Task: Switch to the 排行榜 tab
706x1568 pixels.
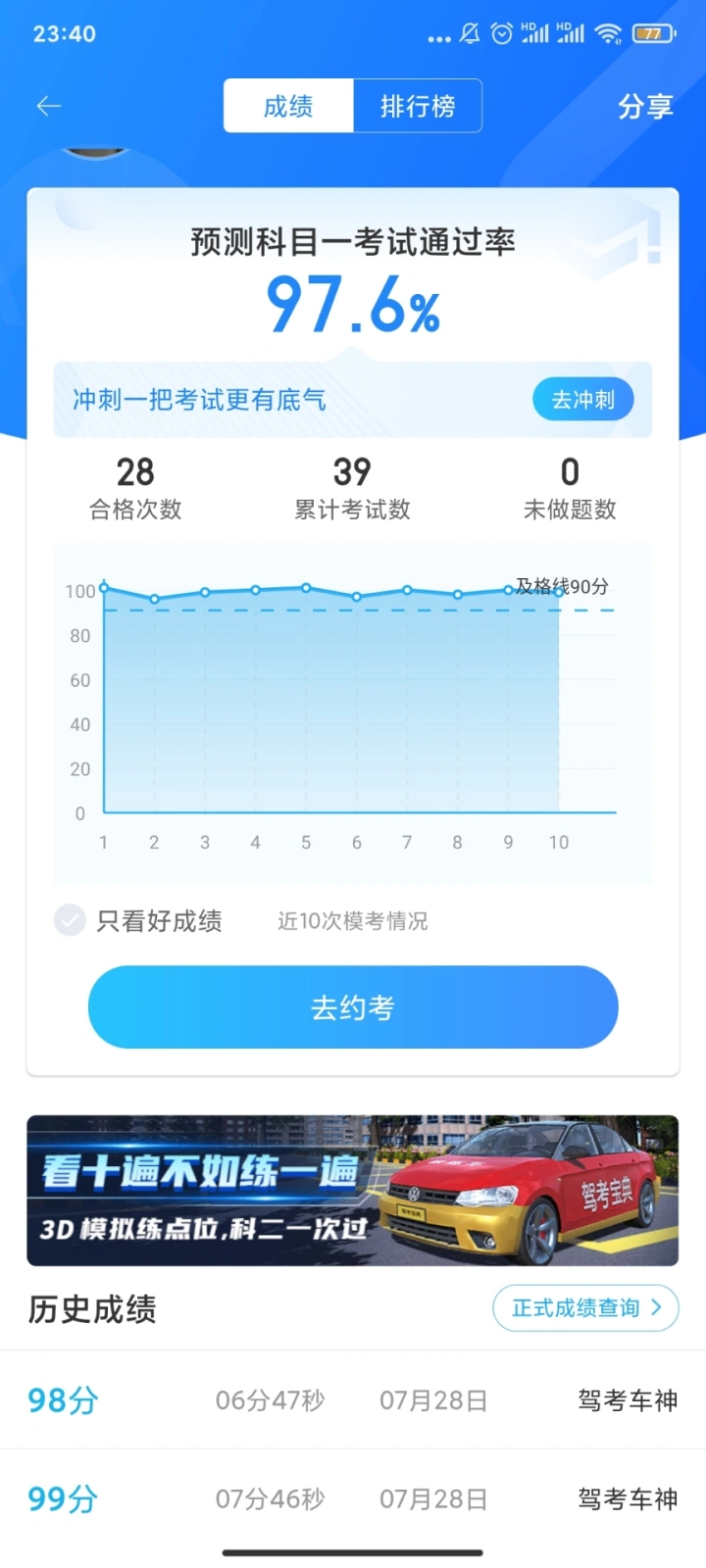Action: click(x=418, y=106)
